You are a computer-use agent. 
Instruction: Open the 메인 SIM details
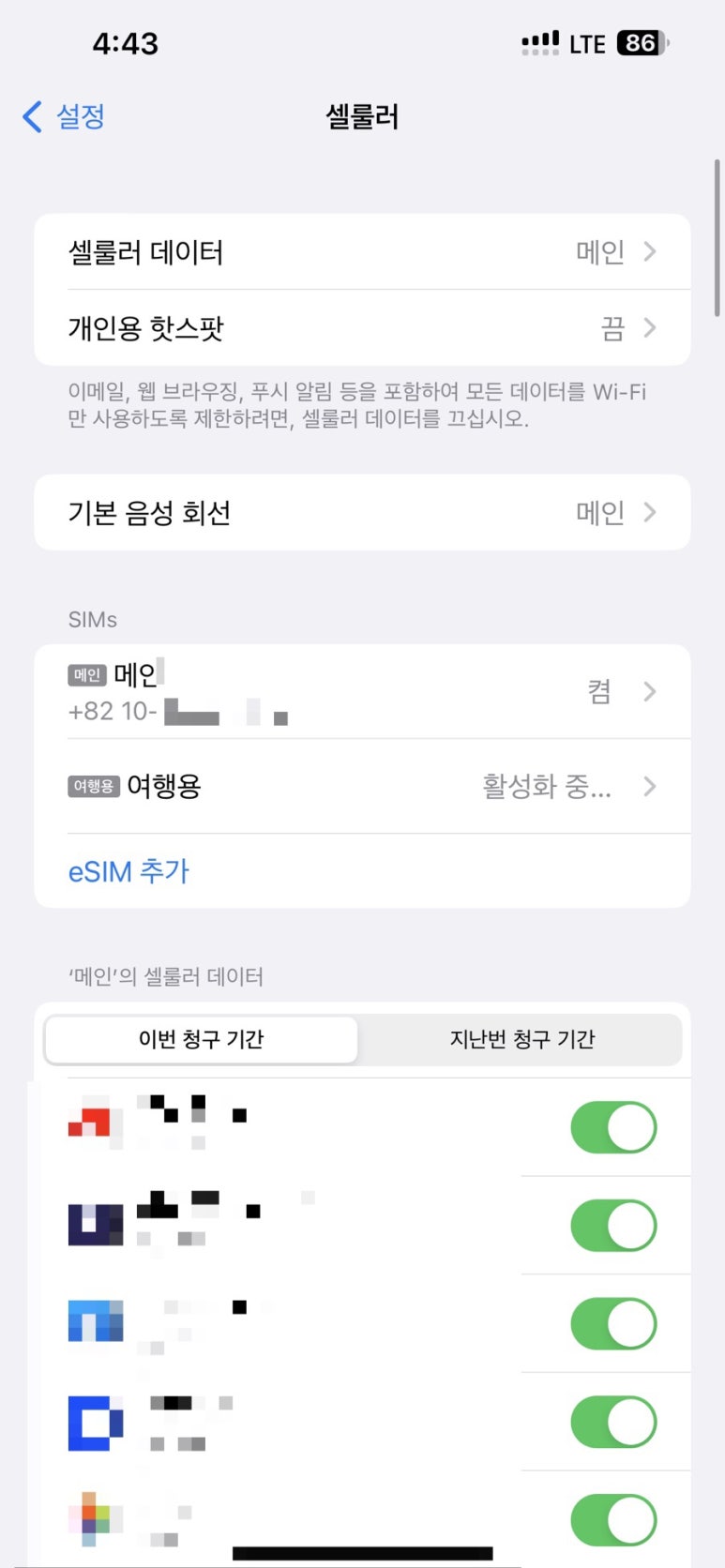tap(362, 691)
